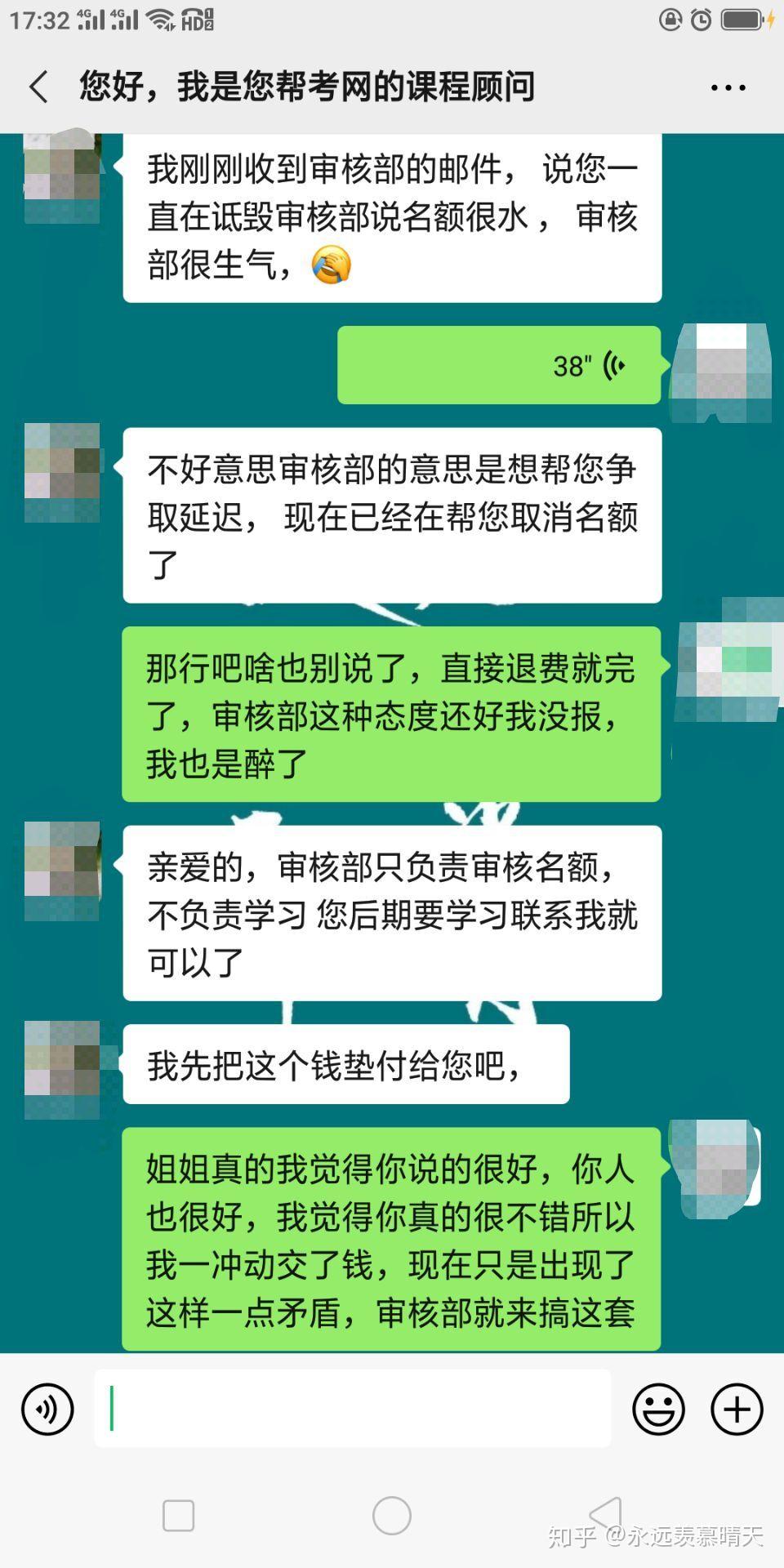Open the emoji picker

pos(658,1409)
